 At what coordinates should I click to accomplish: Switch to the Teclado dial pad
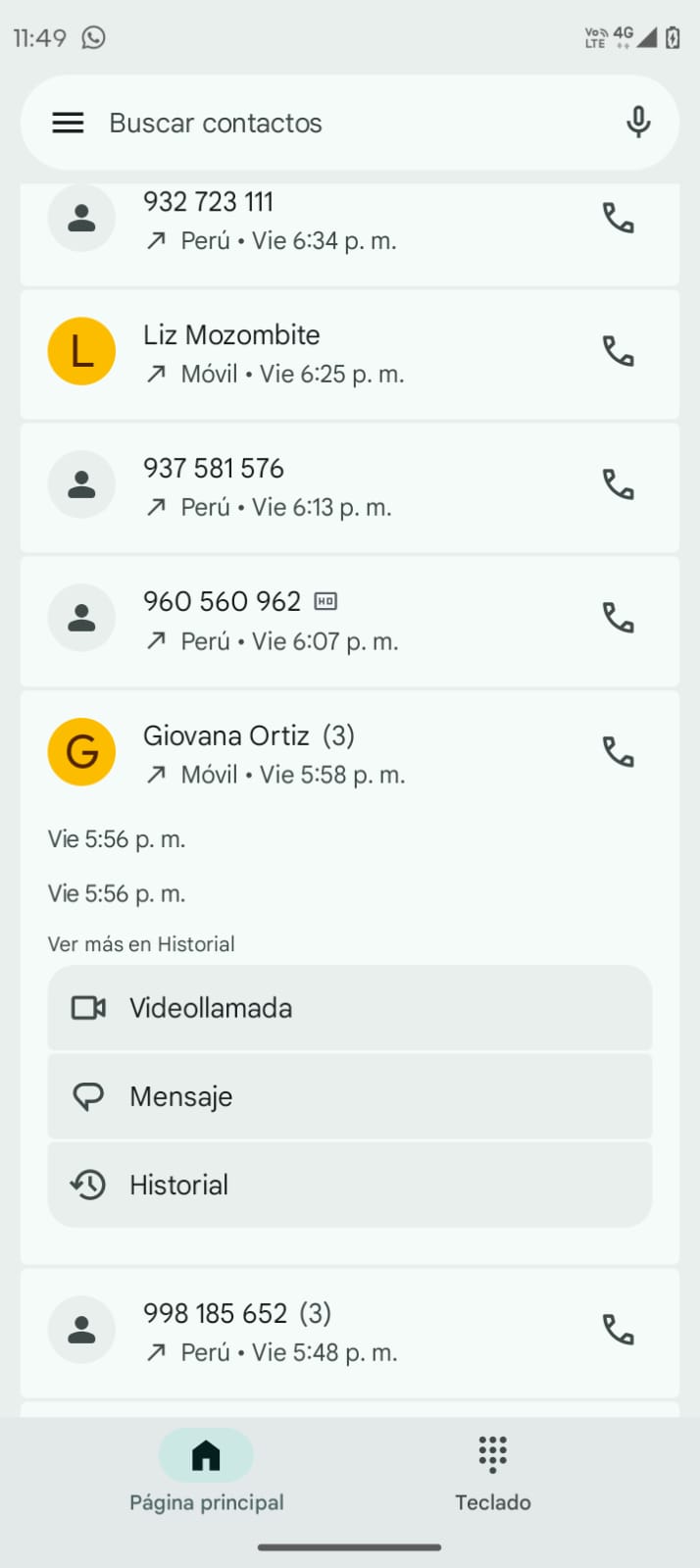click(492, 1470)
